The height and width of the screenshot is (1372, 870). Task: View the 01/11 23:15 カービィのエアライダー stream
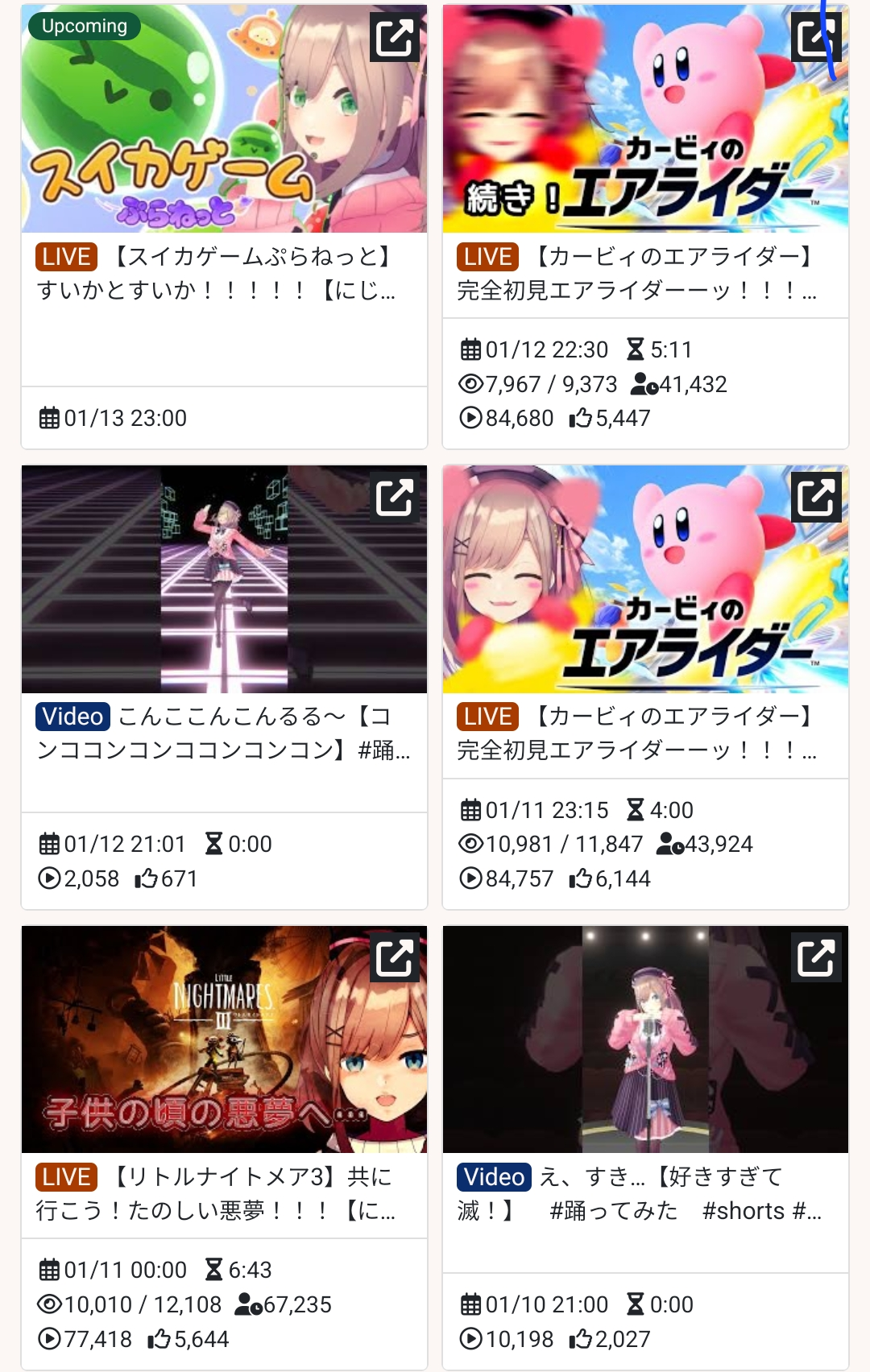pyautogui.click(x=645, y=688)
